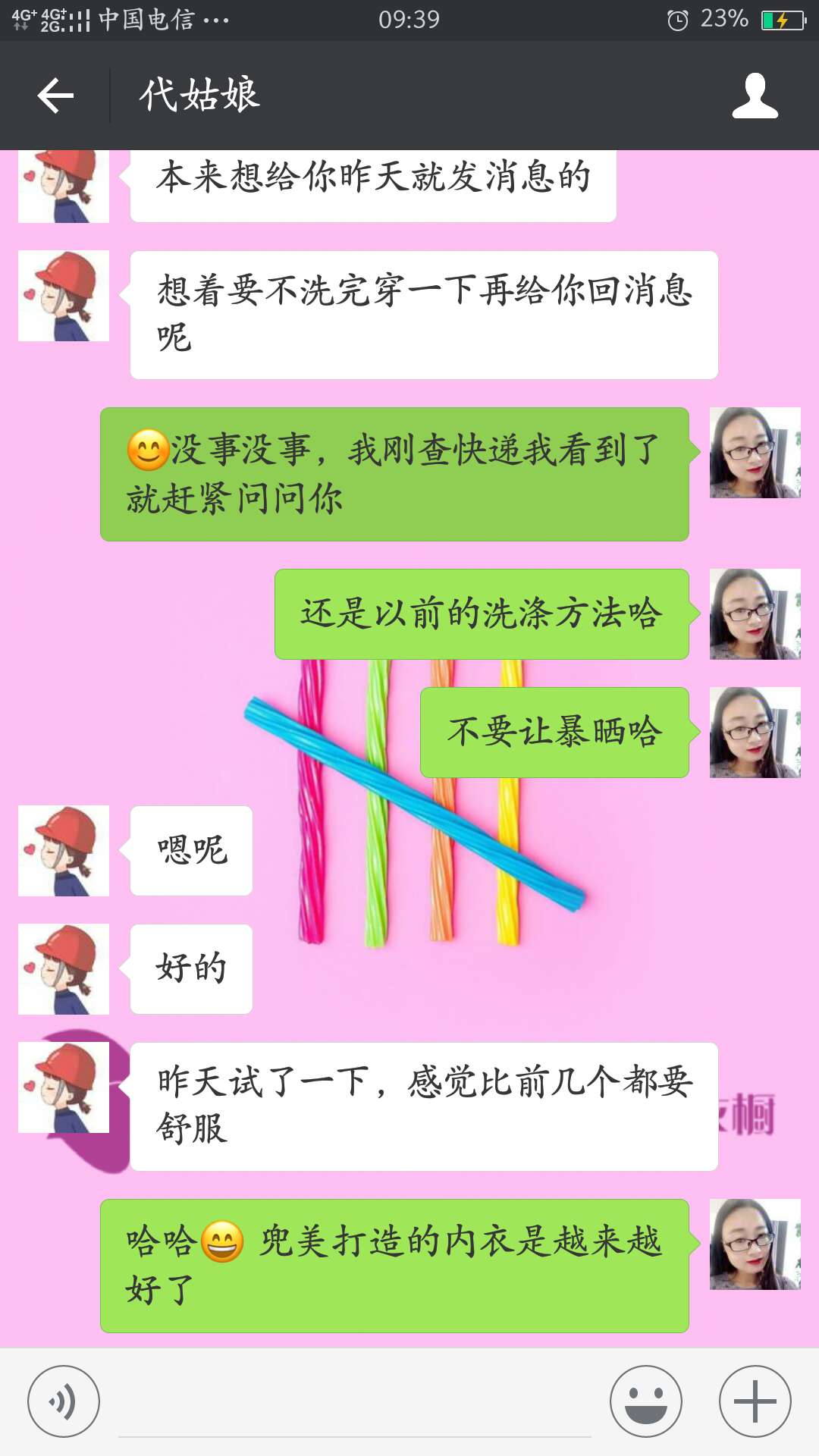Open chat info via the person icon

pyautogui.click(x=755, y=96)
